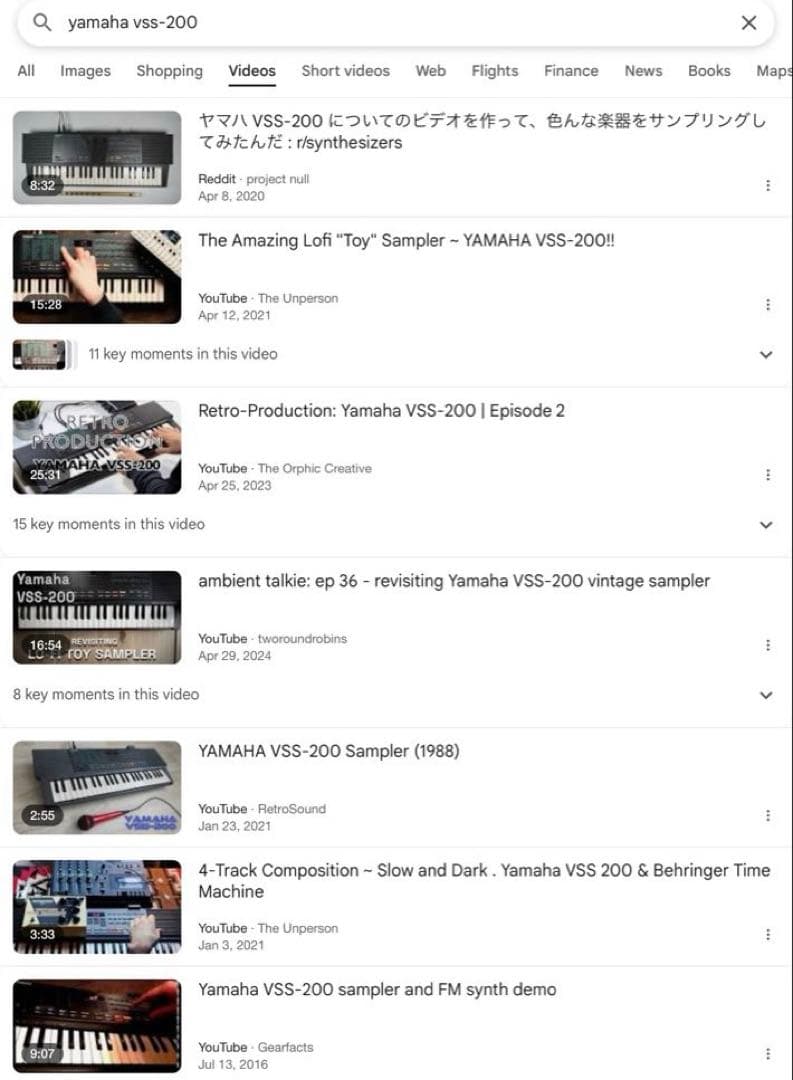Open the Short videos tab
Viewport: 793px width, 1080px height.
tap(345, 71)
